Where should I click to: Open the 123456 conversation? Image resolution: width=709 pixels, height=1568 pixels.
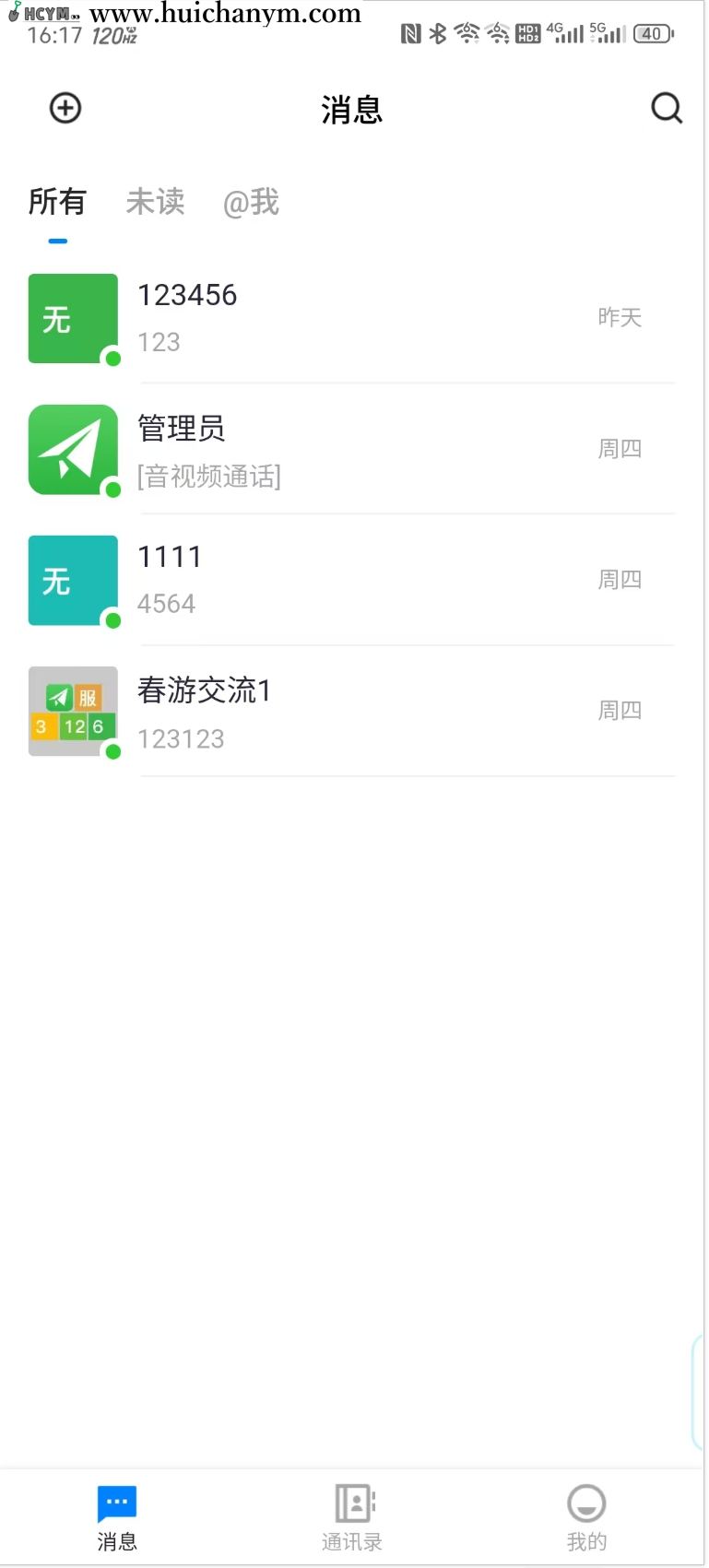(369, 318)
